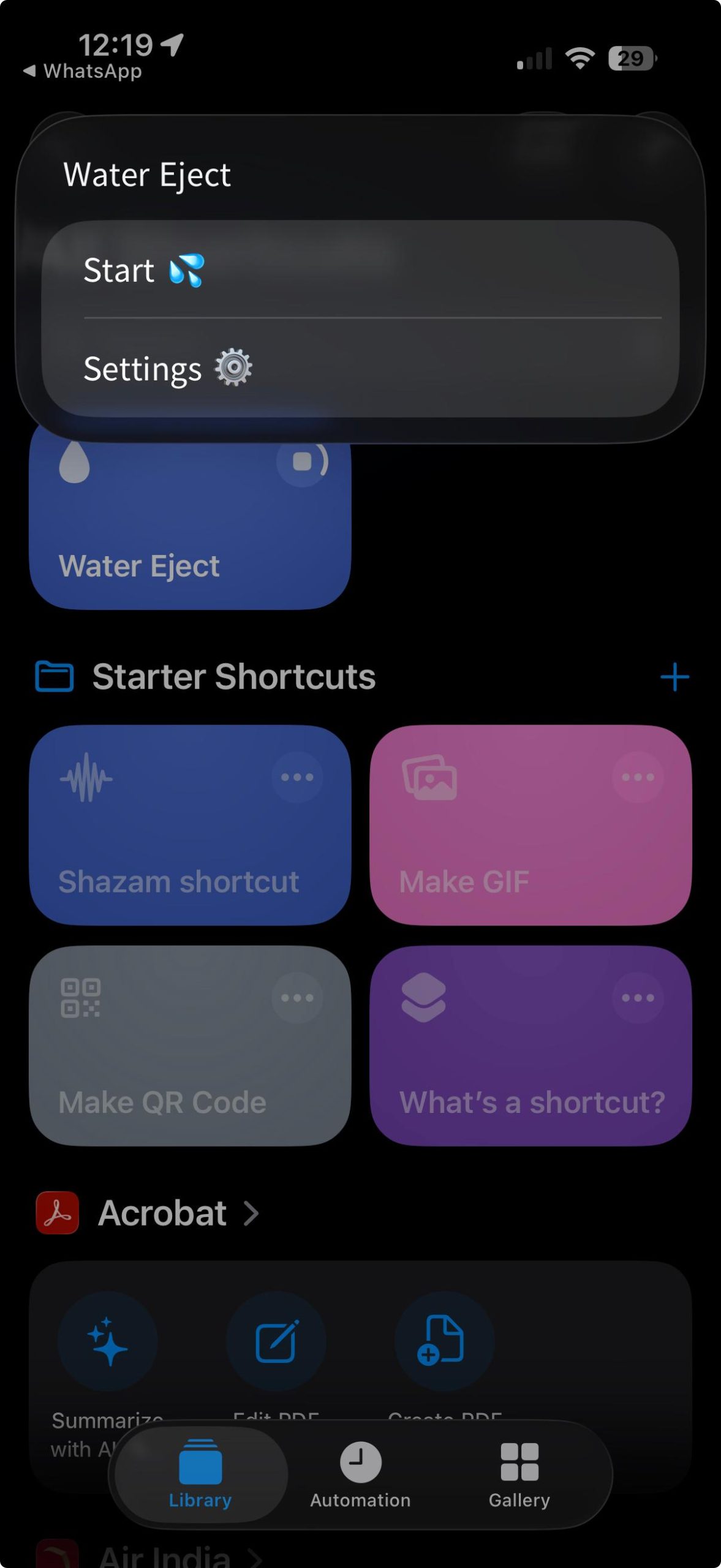The height and width of the screenshot is (1568, 721).
Task: Tap the Create PDF action
Action: click(444, 1341)
